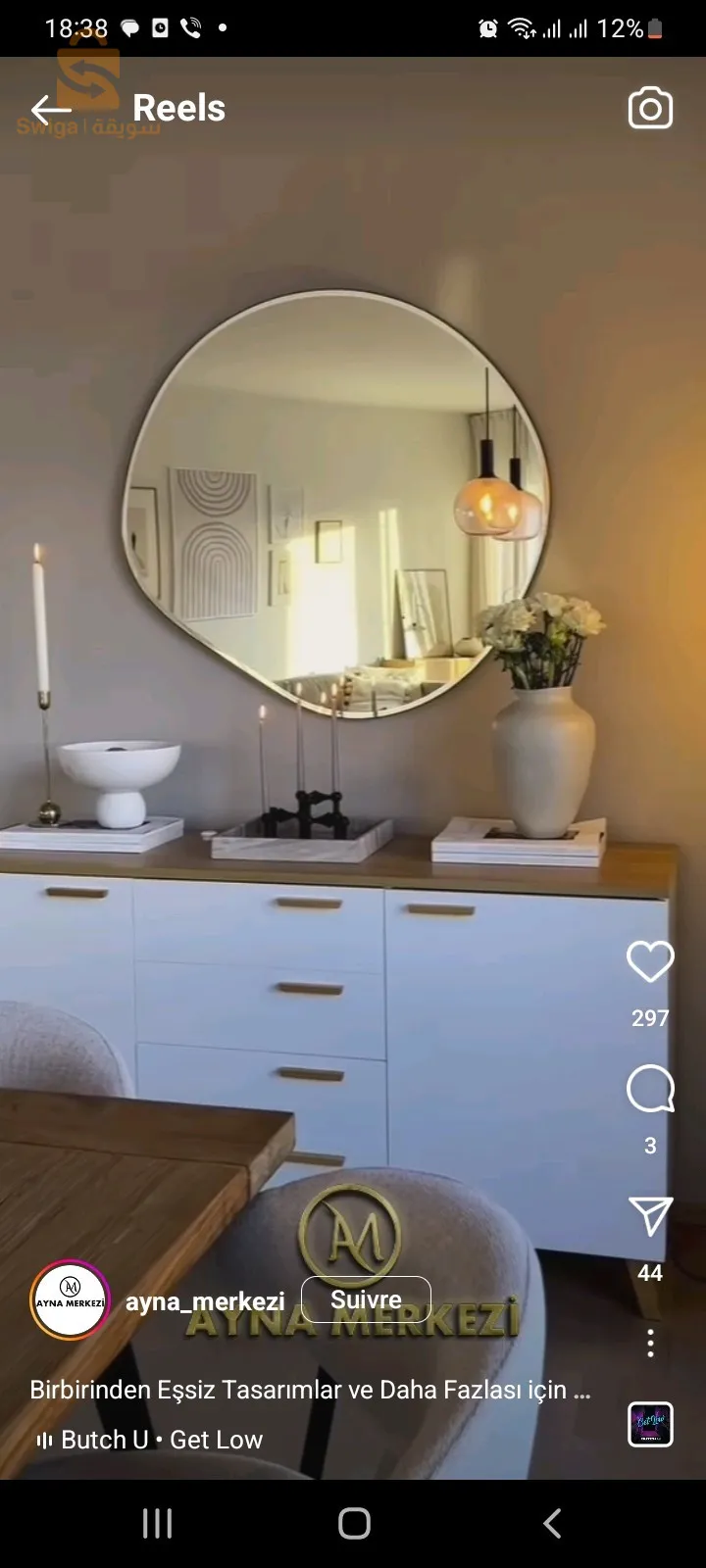Open the comments on this reel
Screen dimensions: 706x1568
[x=650, y=1090]
